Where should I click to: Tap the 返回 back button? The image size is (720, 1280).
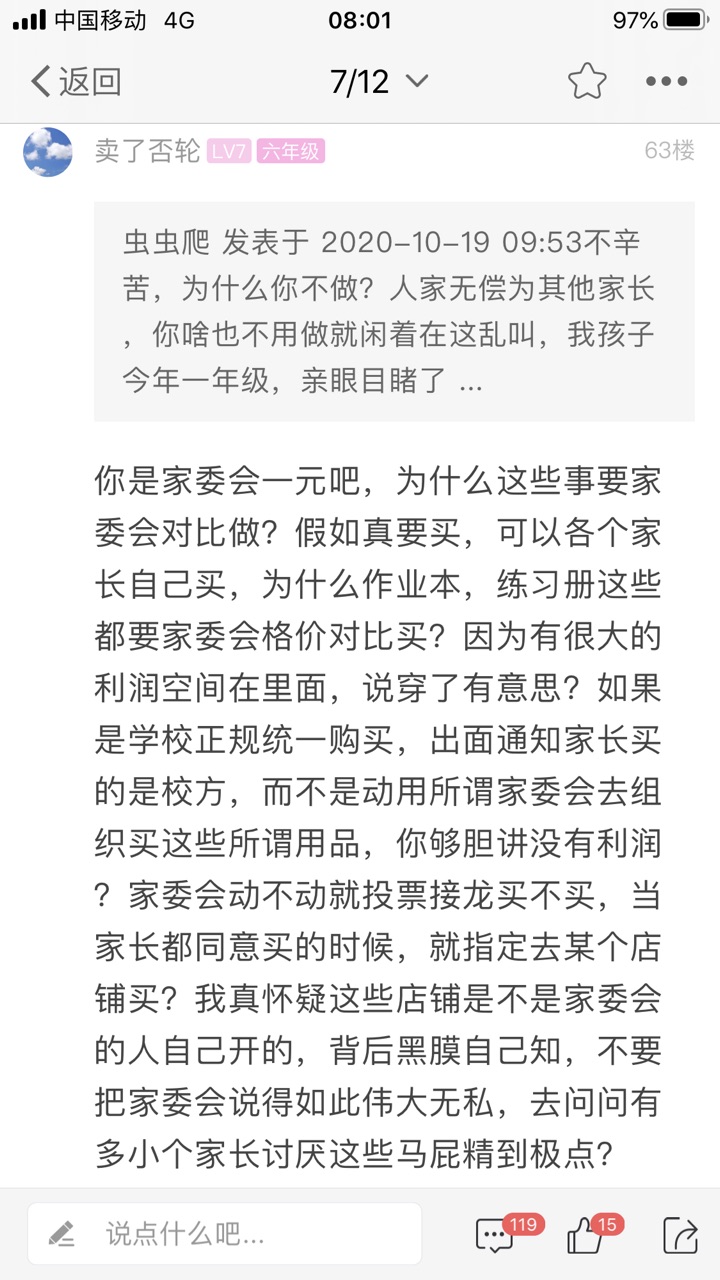click(x=75, y=82)
